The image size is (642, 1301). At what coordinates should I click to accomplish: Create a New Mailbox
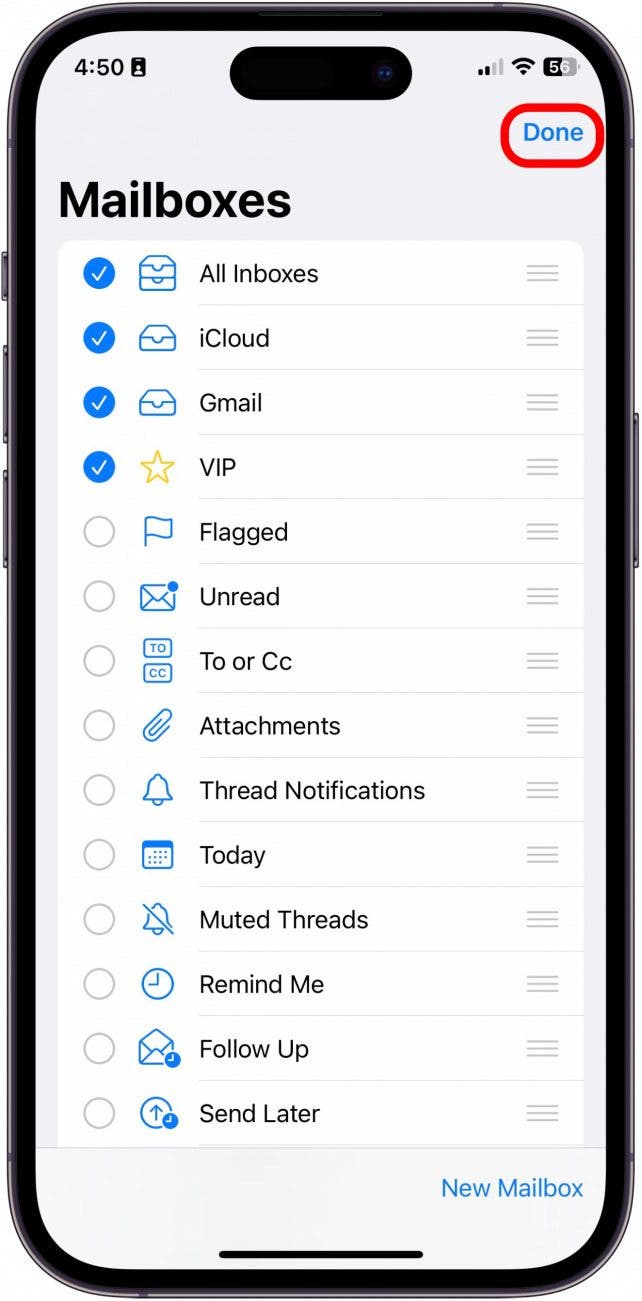[x=511, y=1188]
